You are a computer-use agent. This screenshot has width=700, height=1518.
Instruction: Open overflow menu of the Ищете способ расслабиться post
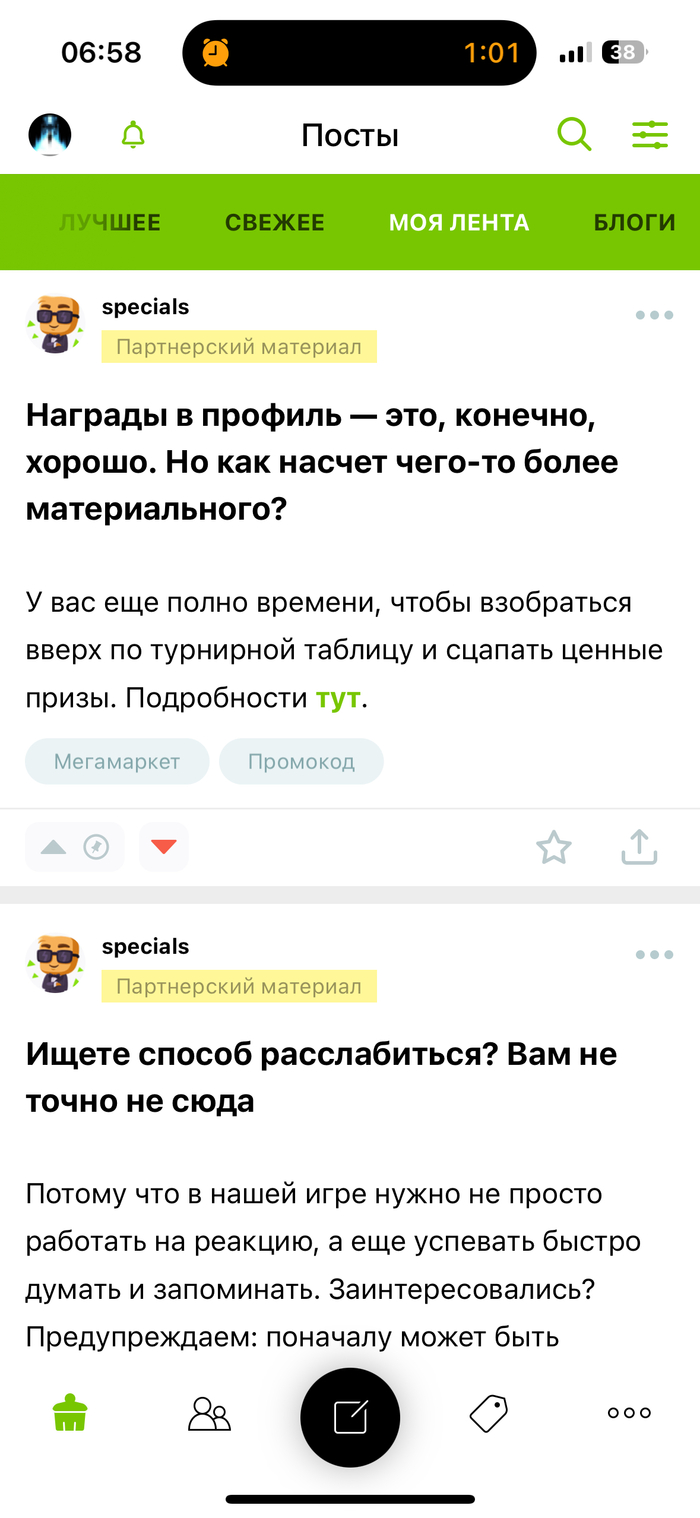tap(654, 955)
